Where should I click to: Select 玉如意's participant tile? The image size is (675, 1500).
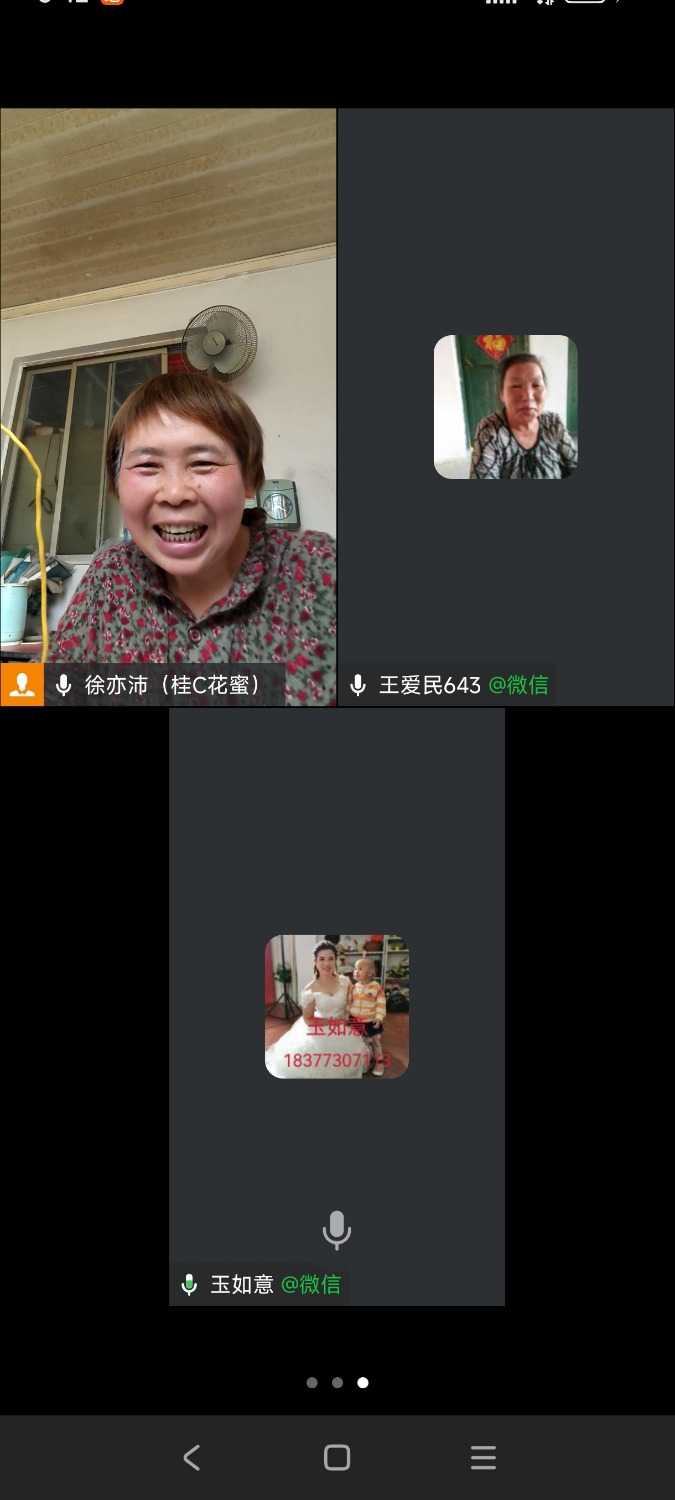[x=337, y=1006]
